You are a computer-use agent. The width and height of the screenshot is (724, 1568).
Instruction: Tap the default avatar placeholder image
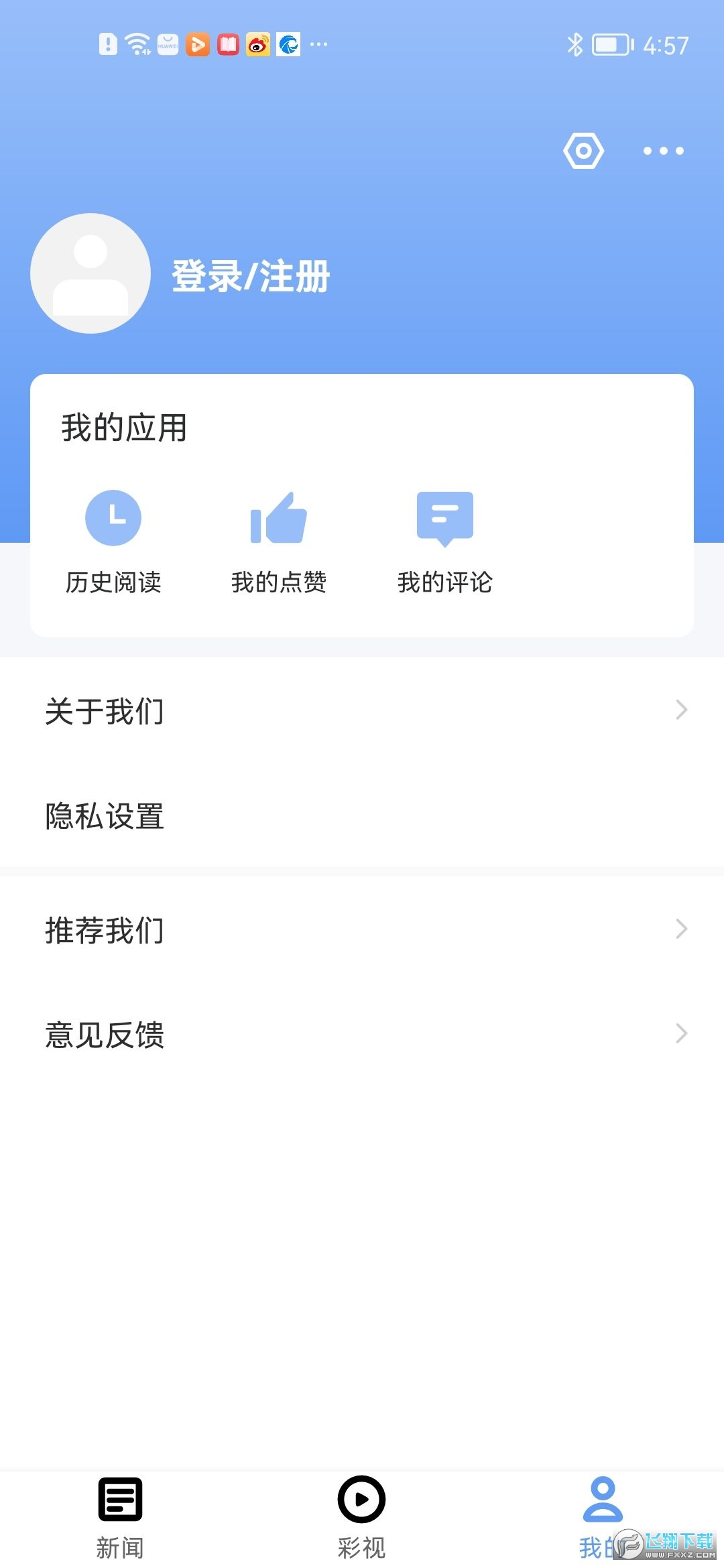click(x=90, y=273)
